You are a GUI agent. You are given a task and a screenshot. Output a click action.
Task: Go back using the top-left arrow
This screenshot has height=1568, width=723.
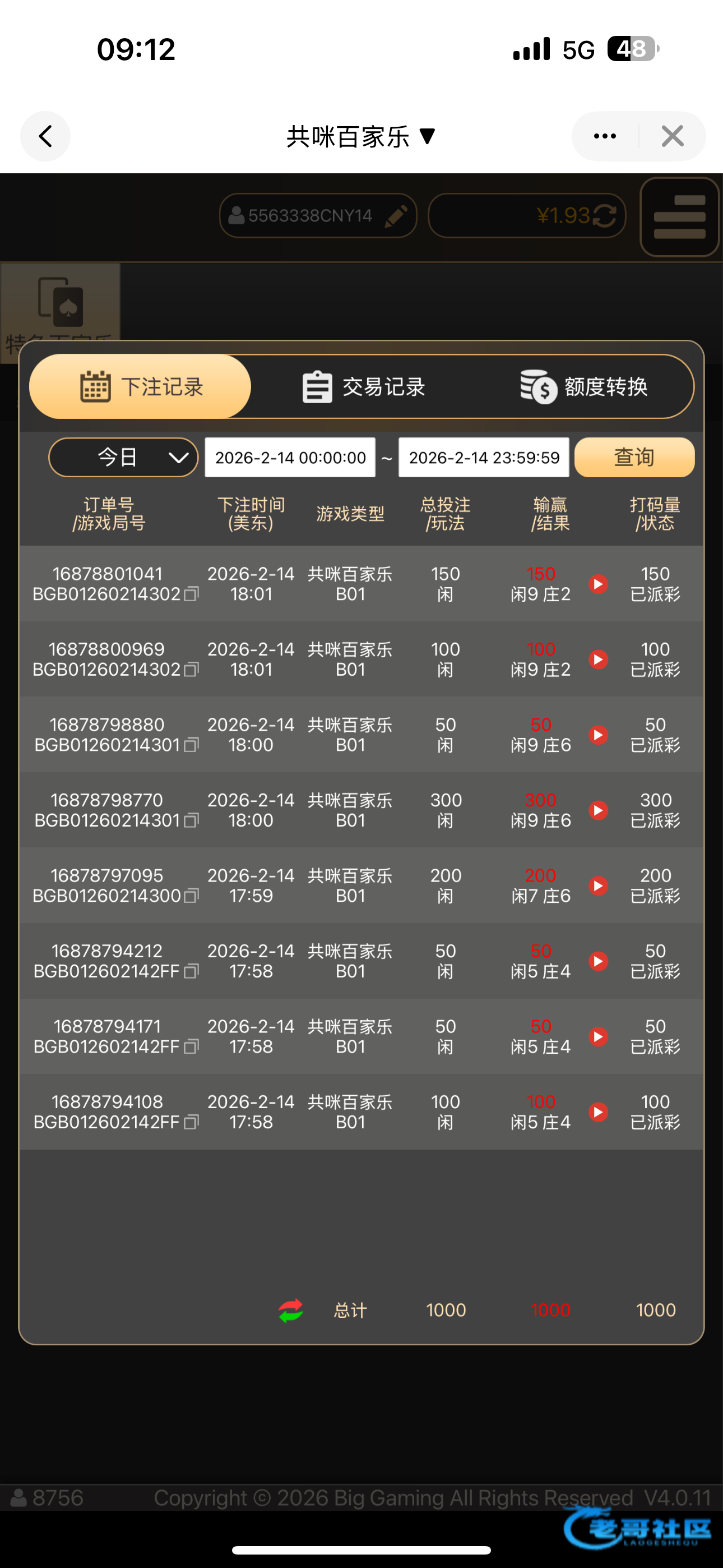[x=45, y=136]
